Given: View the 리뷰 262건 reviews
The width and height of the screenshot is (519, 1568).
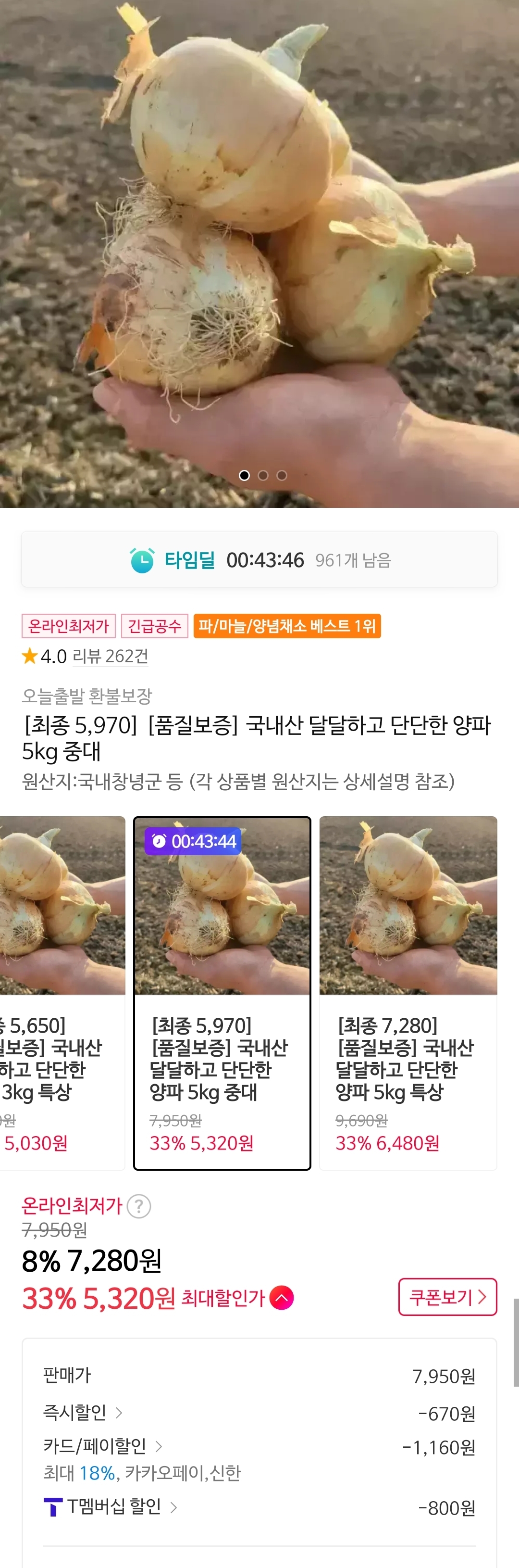Looking at the screenshot, I should click(110, 656).
